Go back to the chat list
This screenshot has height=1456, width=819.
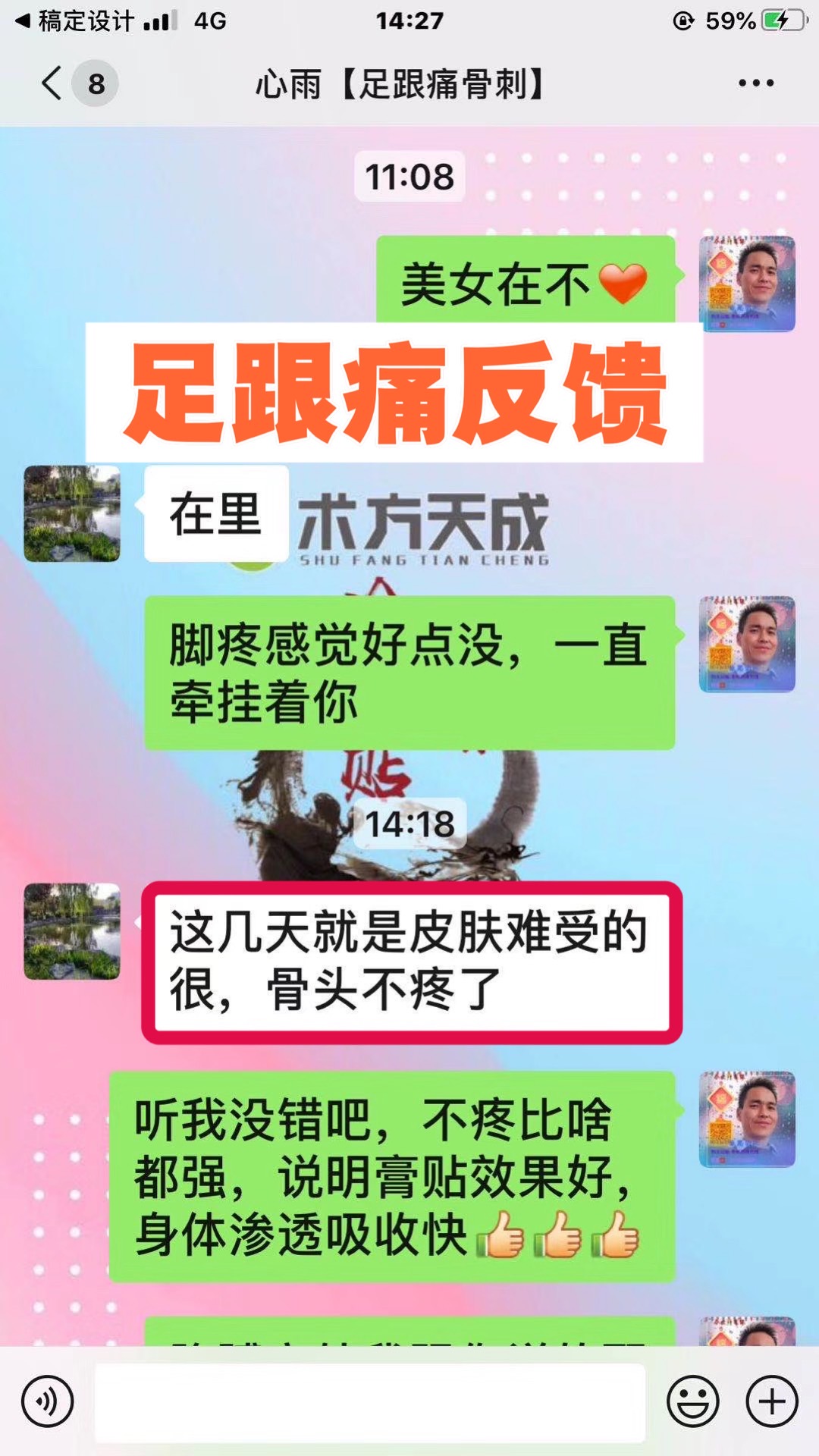(52, 83)
